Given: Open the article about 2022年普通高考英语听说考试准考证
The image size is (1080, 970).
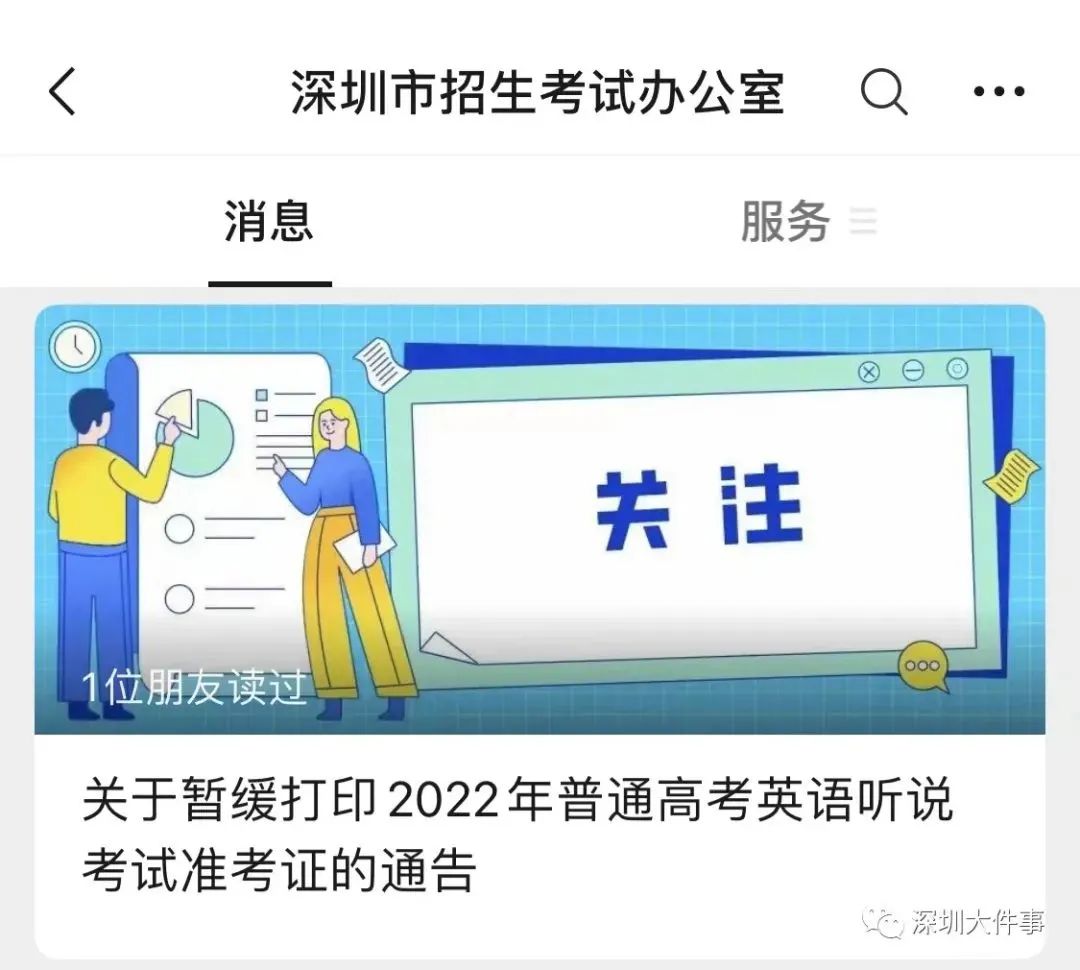Looking at the screenshot, I should coord(518,834).
